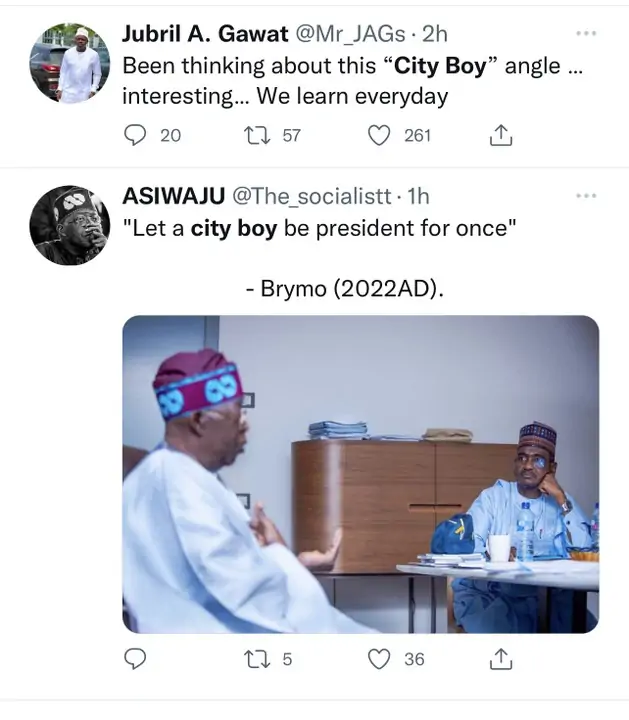Share ASIWAJU's tweet
Viewport: 629px width, 720px height.
[501, 659]
